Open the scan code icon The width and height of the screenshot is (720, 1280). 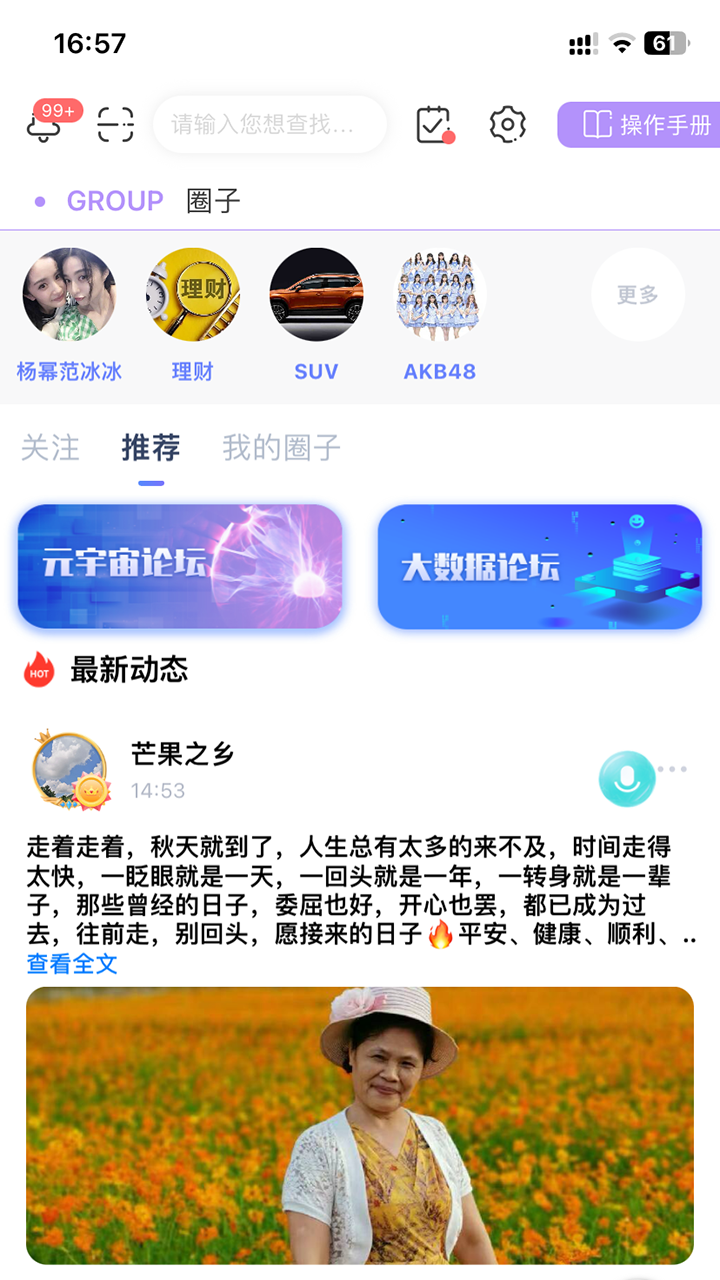115,125
